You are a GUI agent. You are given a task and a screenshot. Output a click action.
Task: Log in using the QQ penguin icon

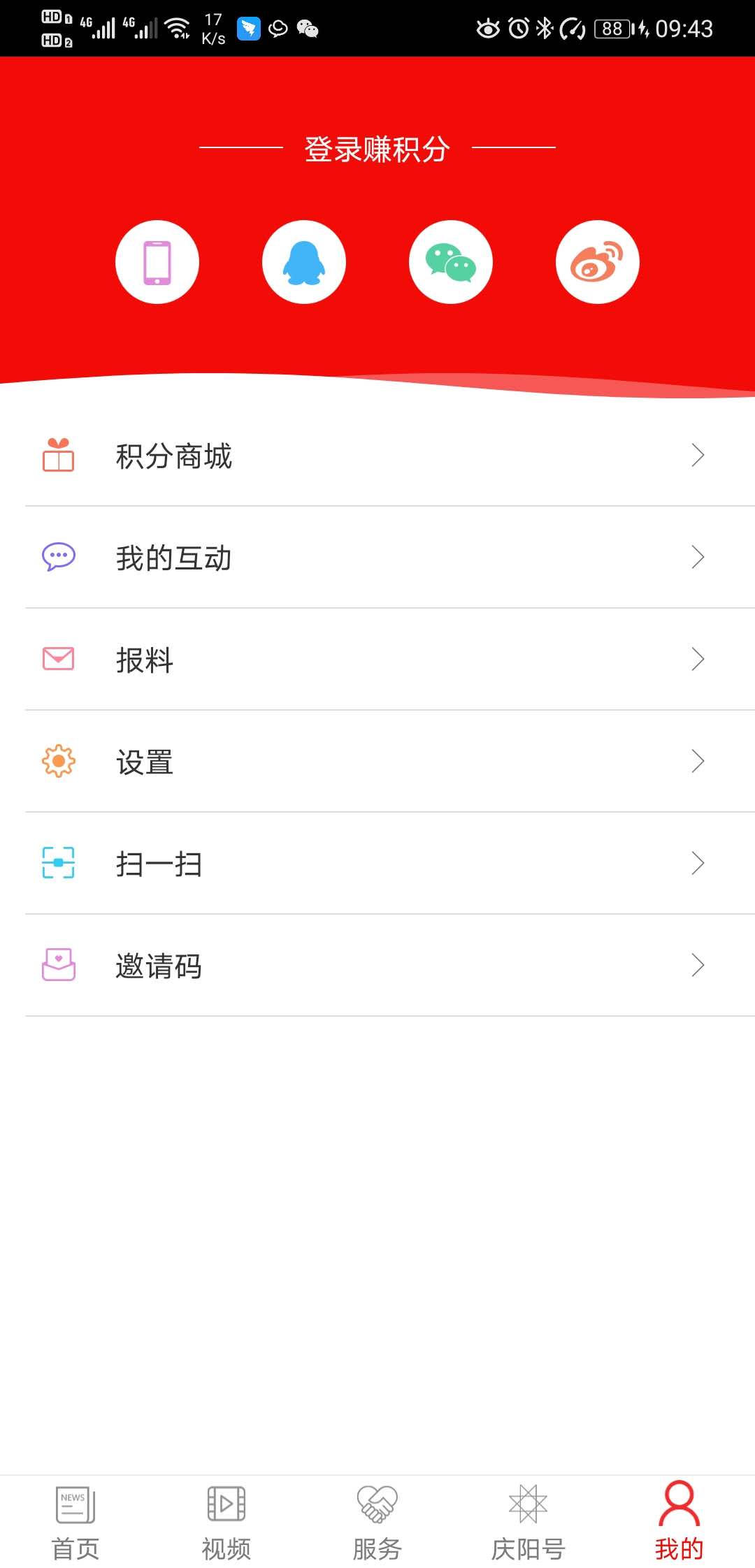click(x=303, y=261)
